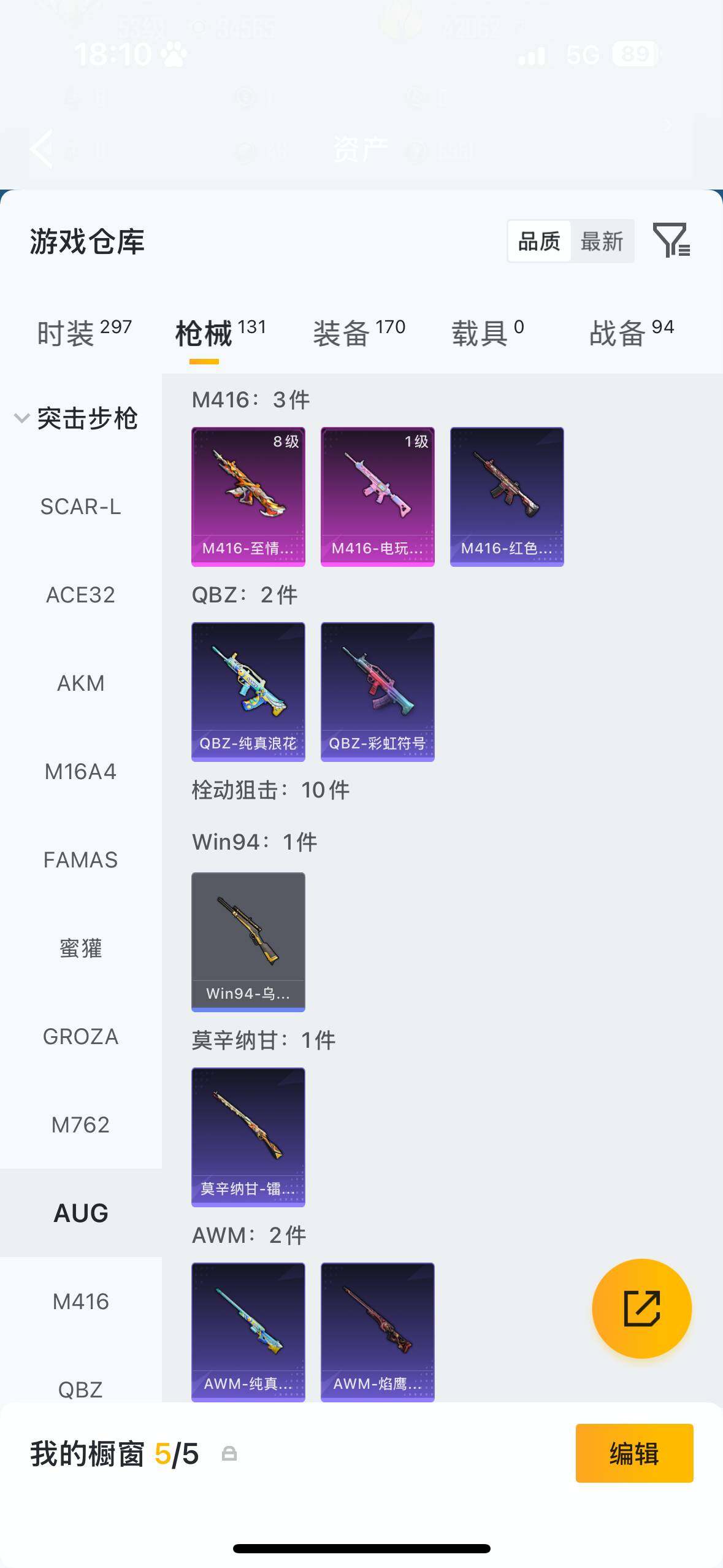Select the SCAR-L category
This screenshot has width=723, height=1568.
[x=82, y=507]
